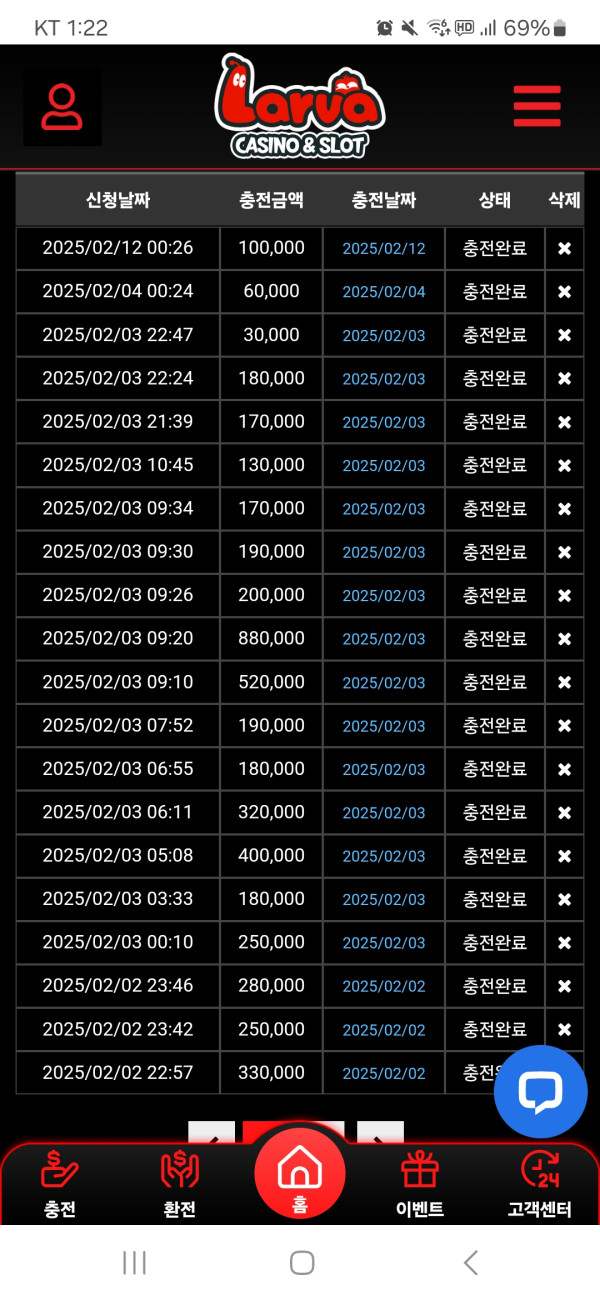Delete the 2025/02/02 23:46 record
Image resolution: width=600 pixels, height=1300 pixels.
(x=564, y=986)
